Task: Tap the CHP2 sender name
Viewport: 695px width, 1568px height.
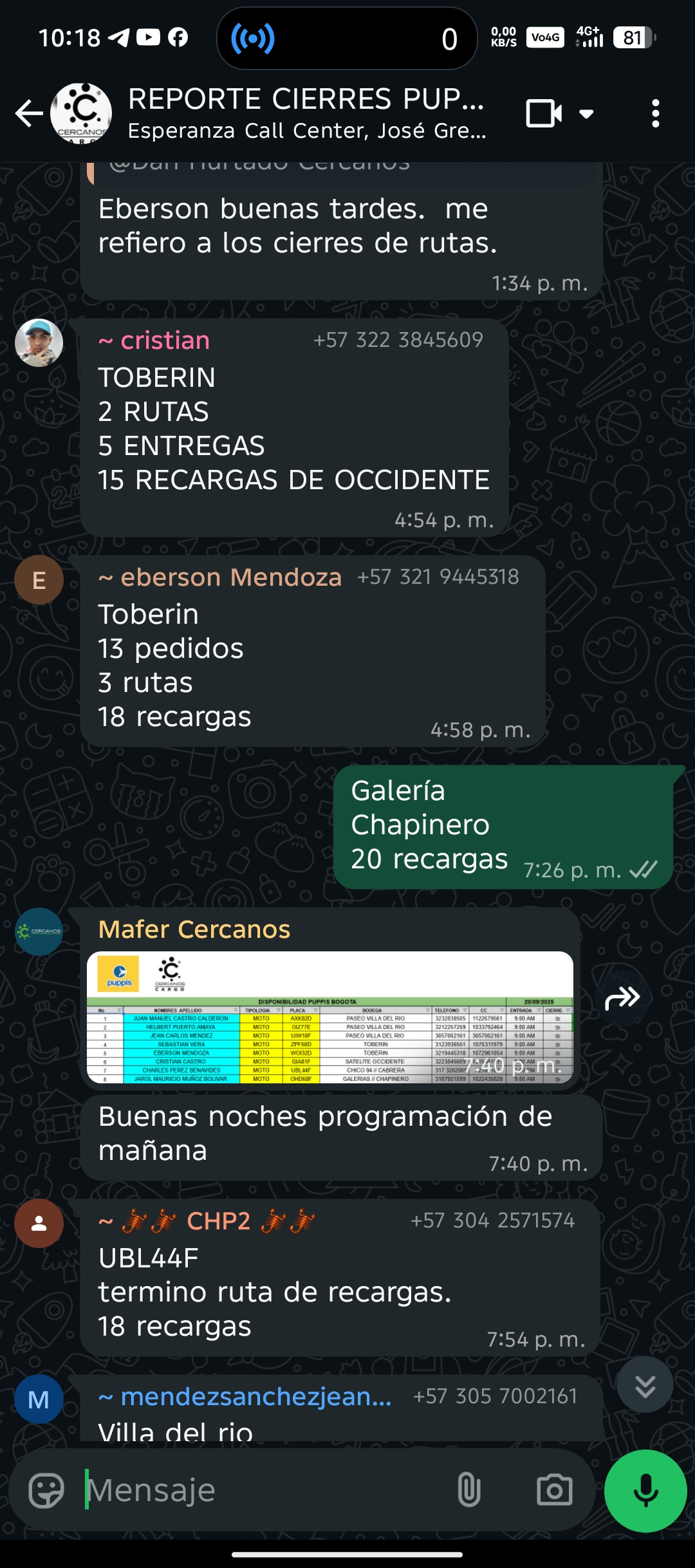Action: point(218,1221)
